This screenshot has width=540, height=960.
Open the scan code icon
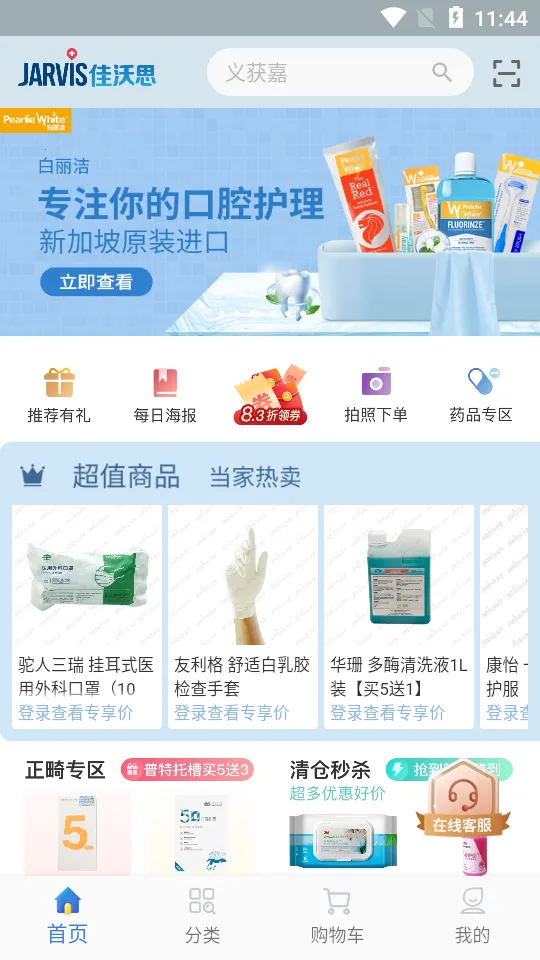(507, 73)
